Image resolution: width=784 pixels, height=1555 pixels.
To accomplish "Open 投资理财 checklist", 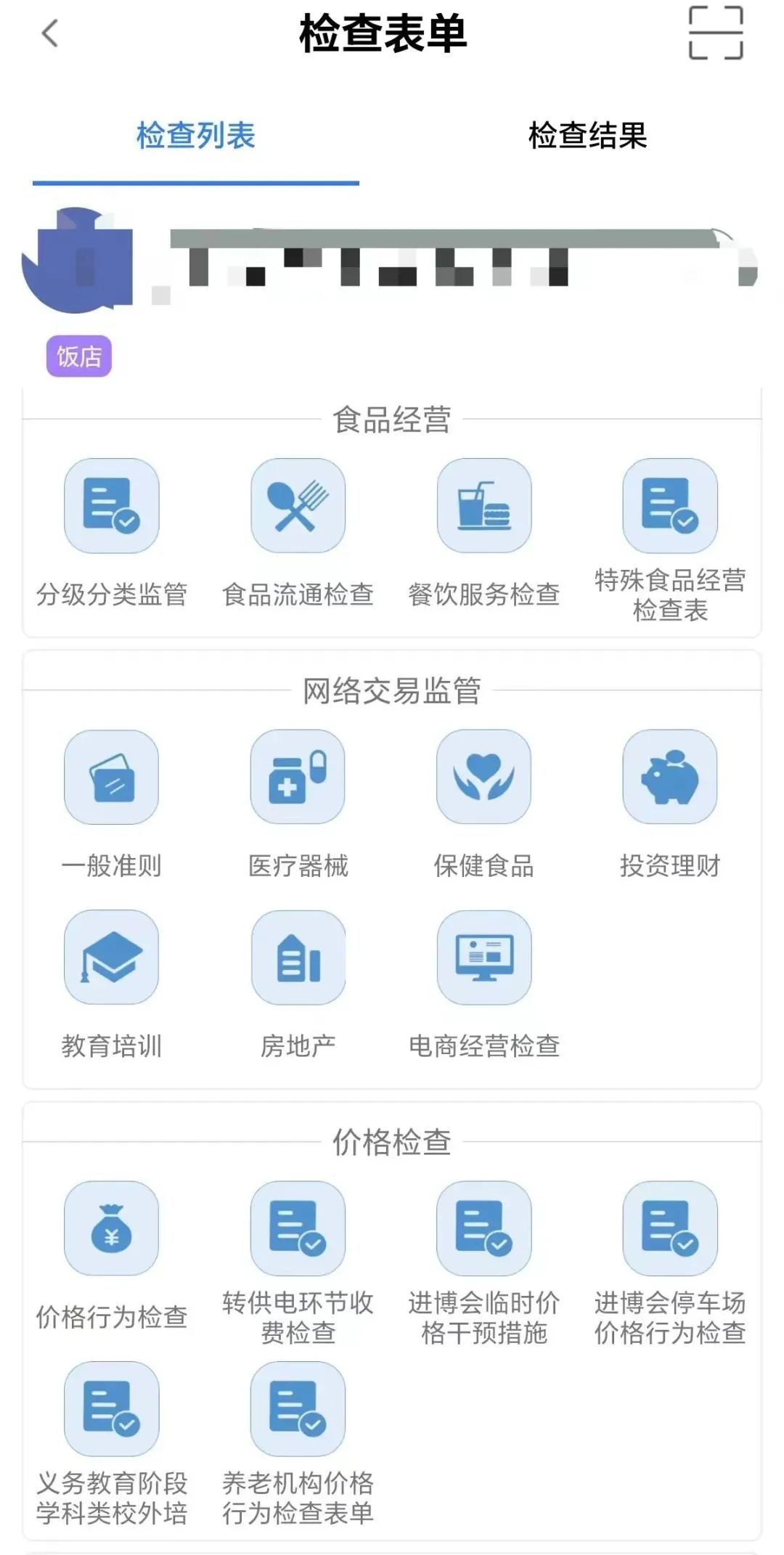I will 670,777.
